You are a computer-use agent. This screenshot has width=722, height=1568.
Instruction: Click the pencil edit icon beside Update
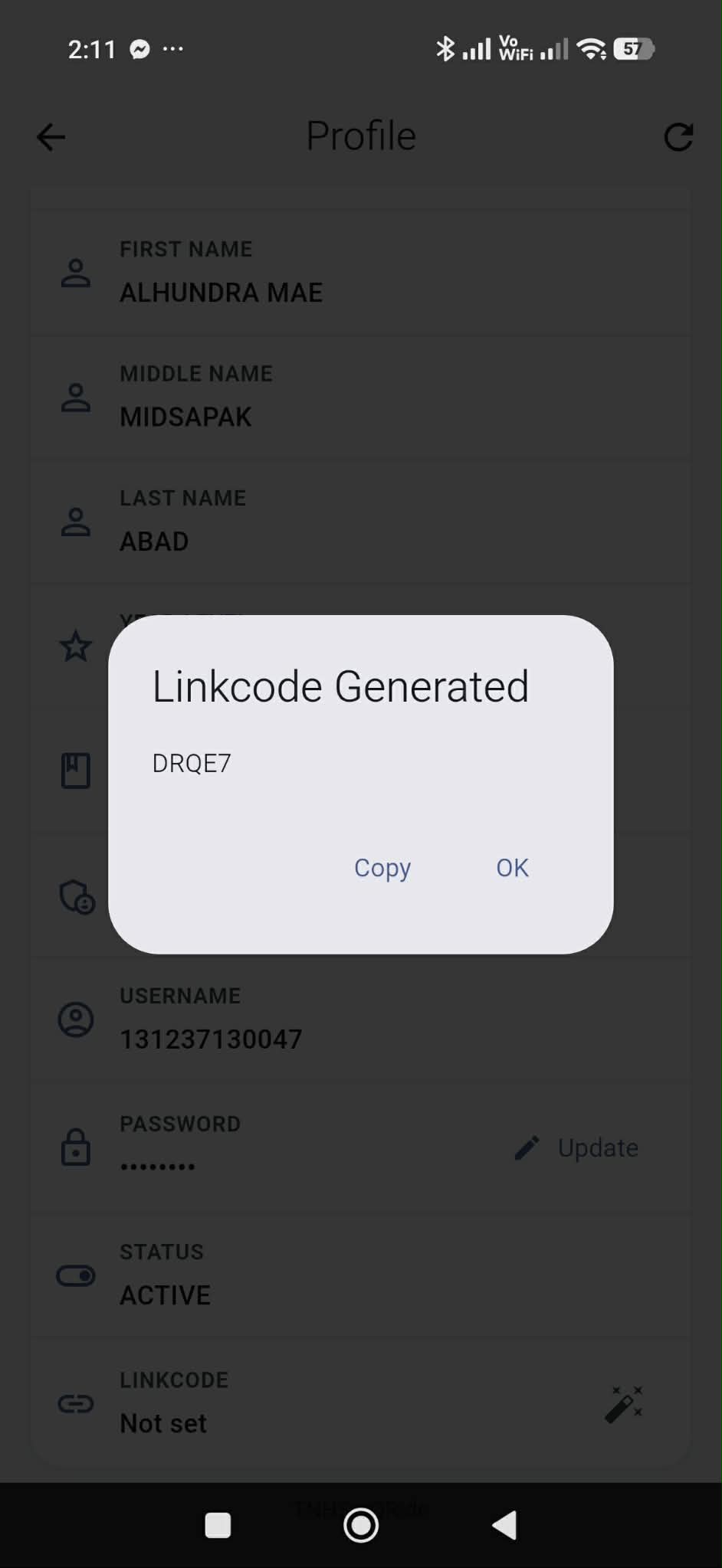pos(527,1147)
